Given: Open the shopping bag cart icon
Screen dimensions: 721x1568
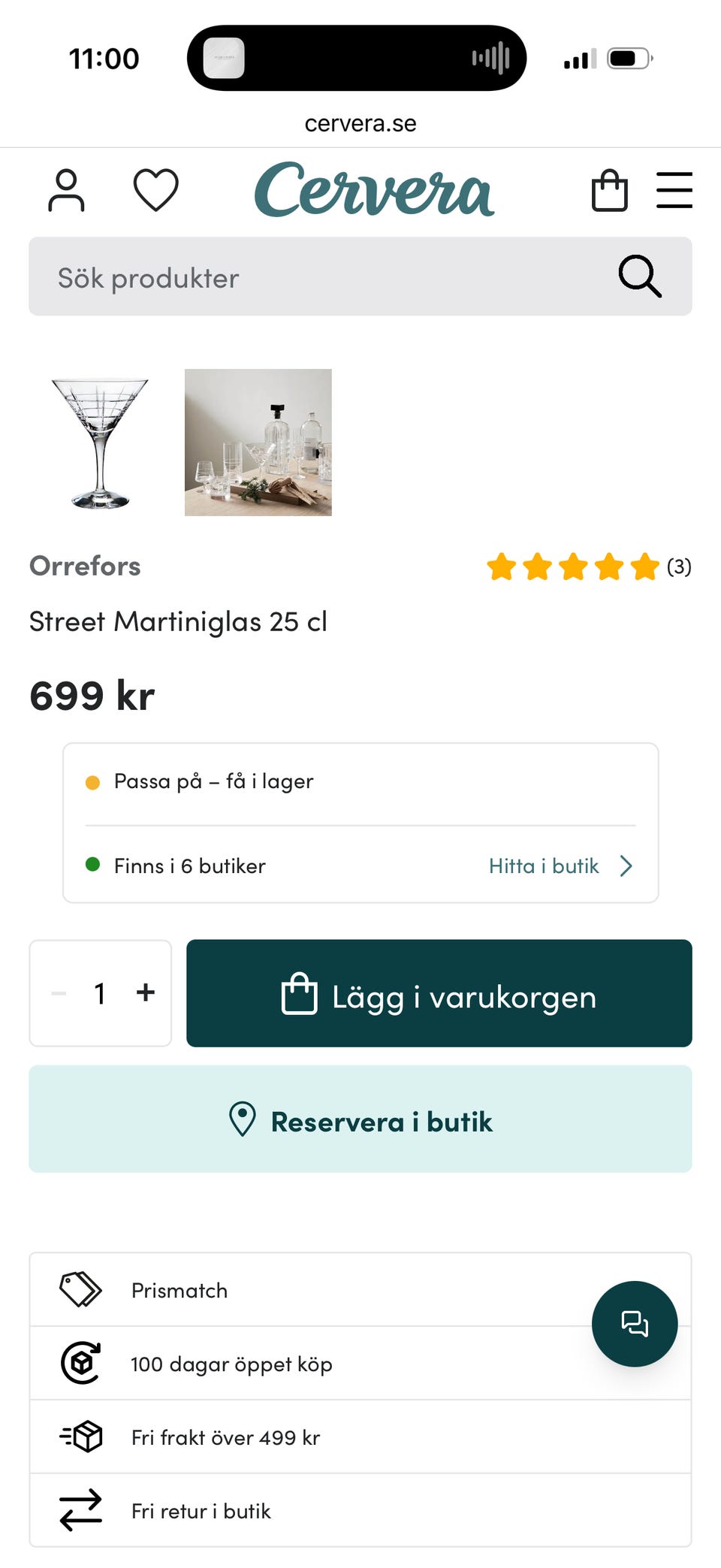Looking at the screenshot, I should coord(610,190).
